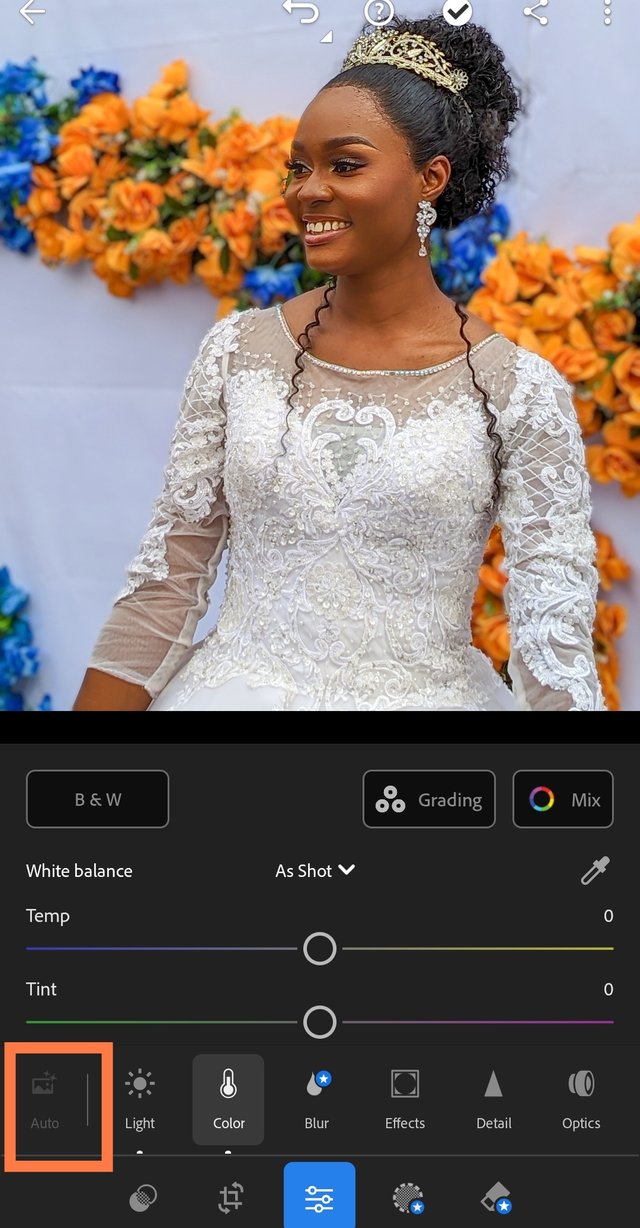Viewport: 640px width, 1228px height.
Task: Tap the Tint slider handle
Action: [x=319, y=1021]
